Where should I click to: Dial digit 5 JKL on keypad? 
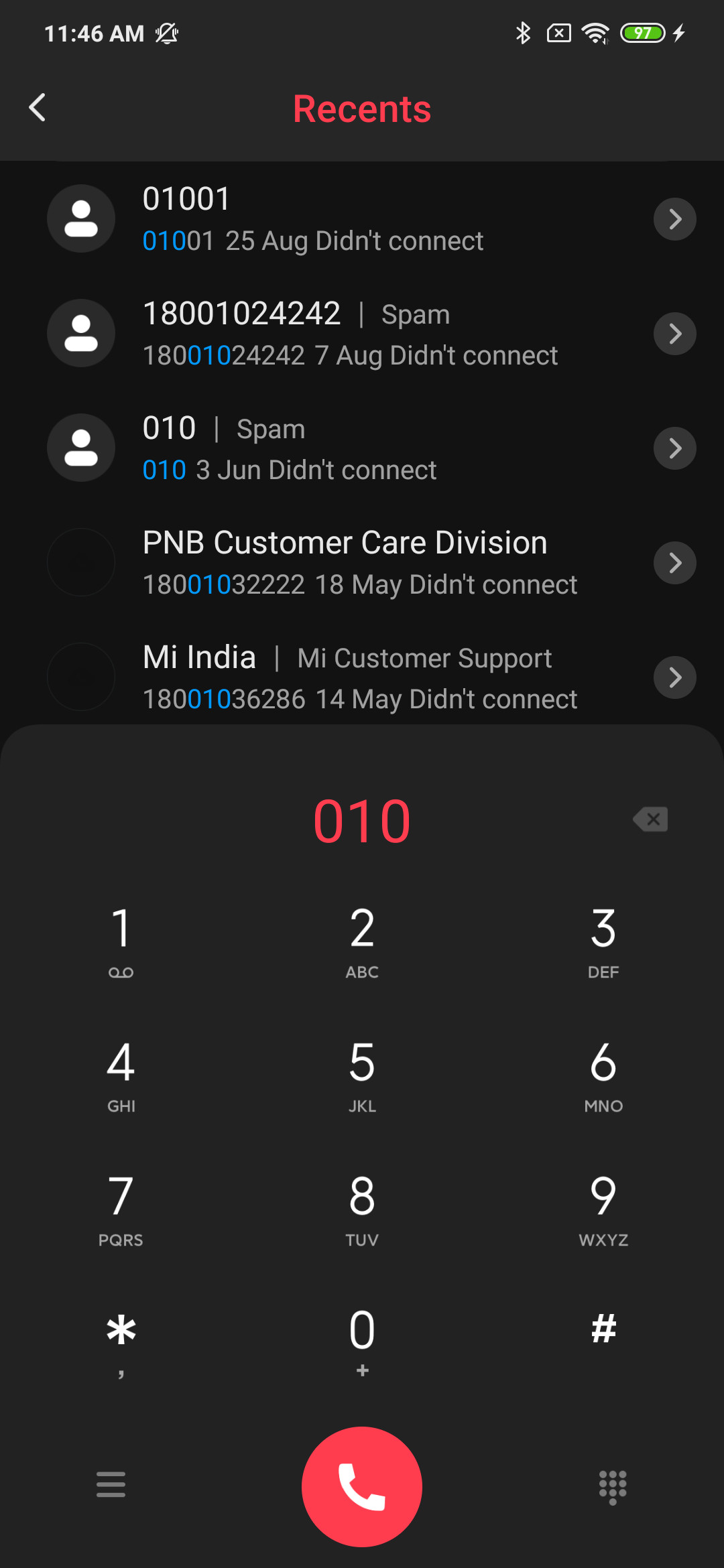tap(362, 1075)
